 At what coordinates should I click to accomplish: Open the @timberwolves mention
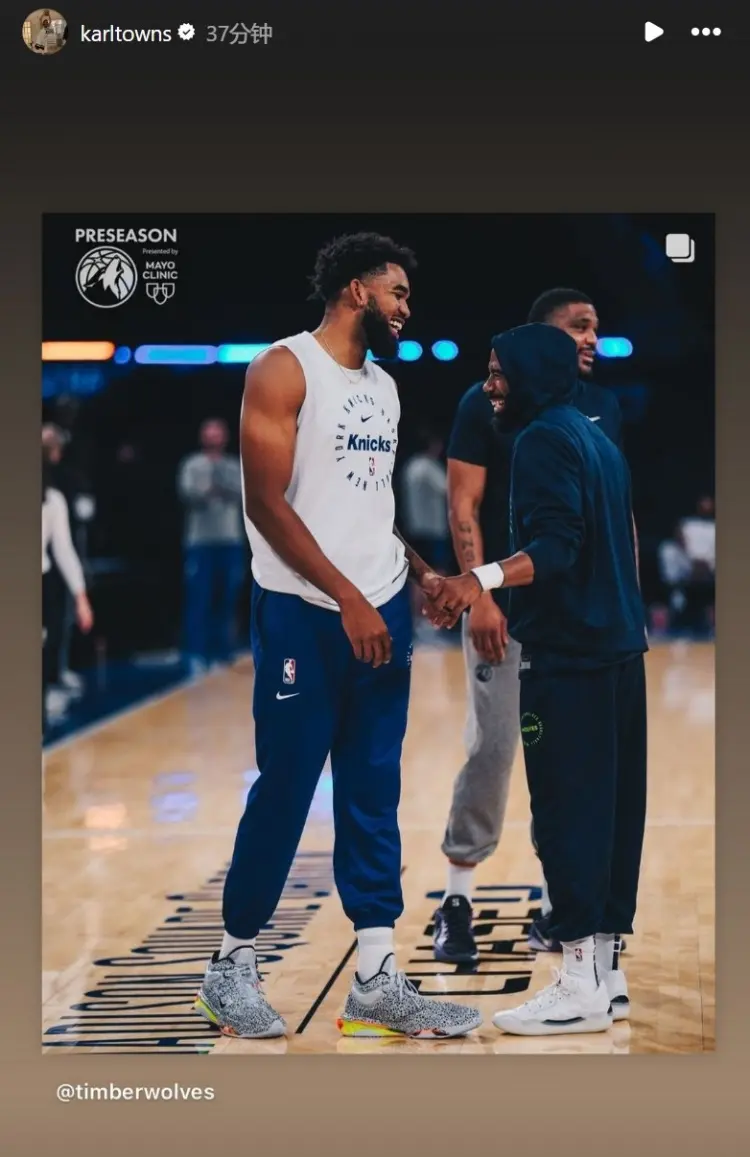(x=135, y=1092)
